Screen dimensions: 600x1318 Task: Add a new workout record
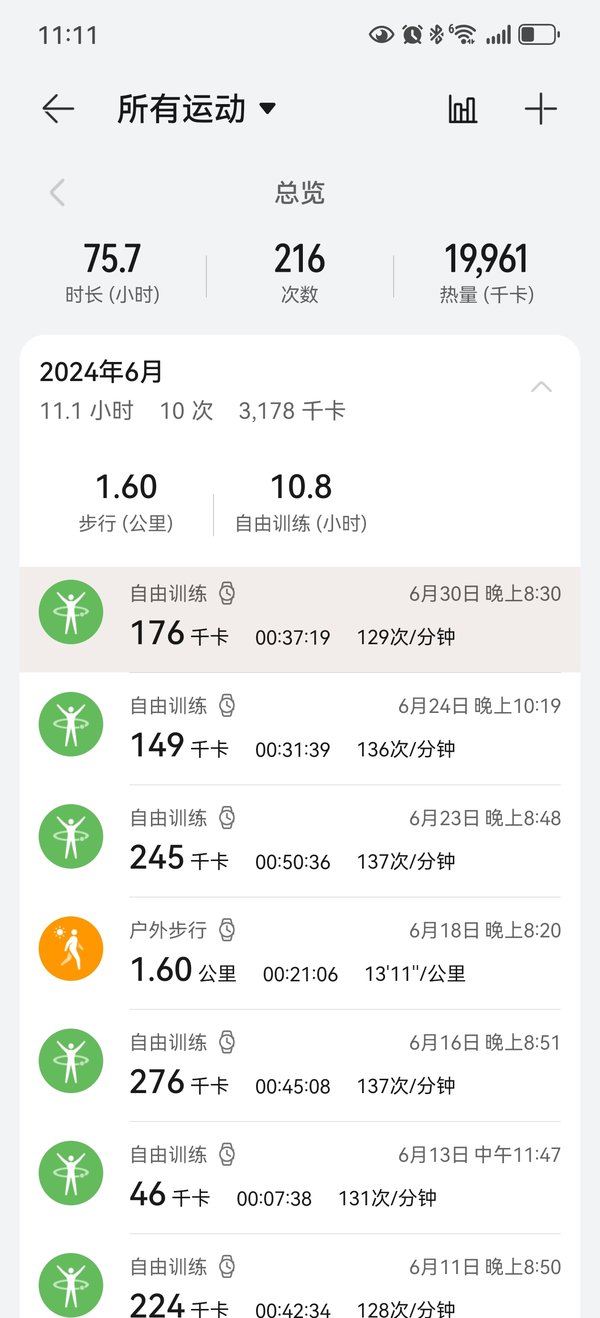click(541, 109)
